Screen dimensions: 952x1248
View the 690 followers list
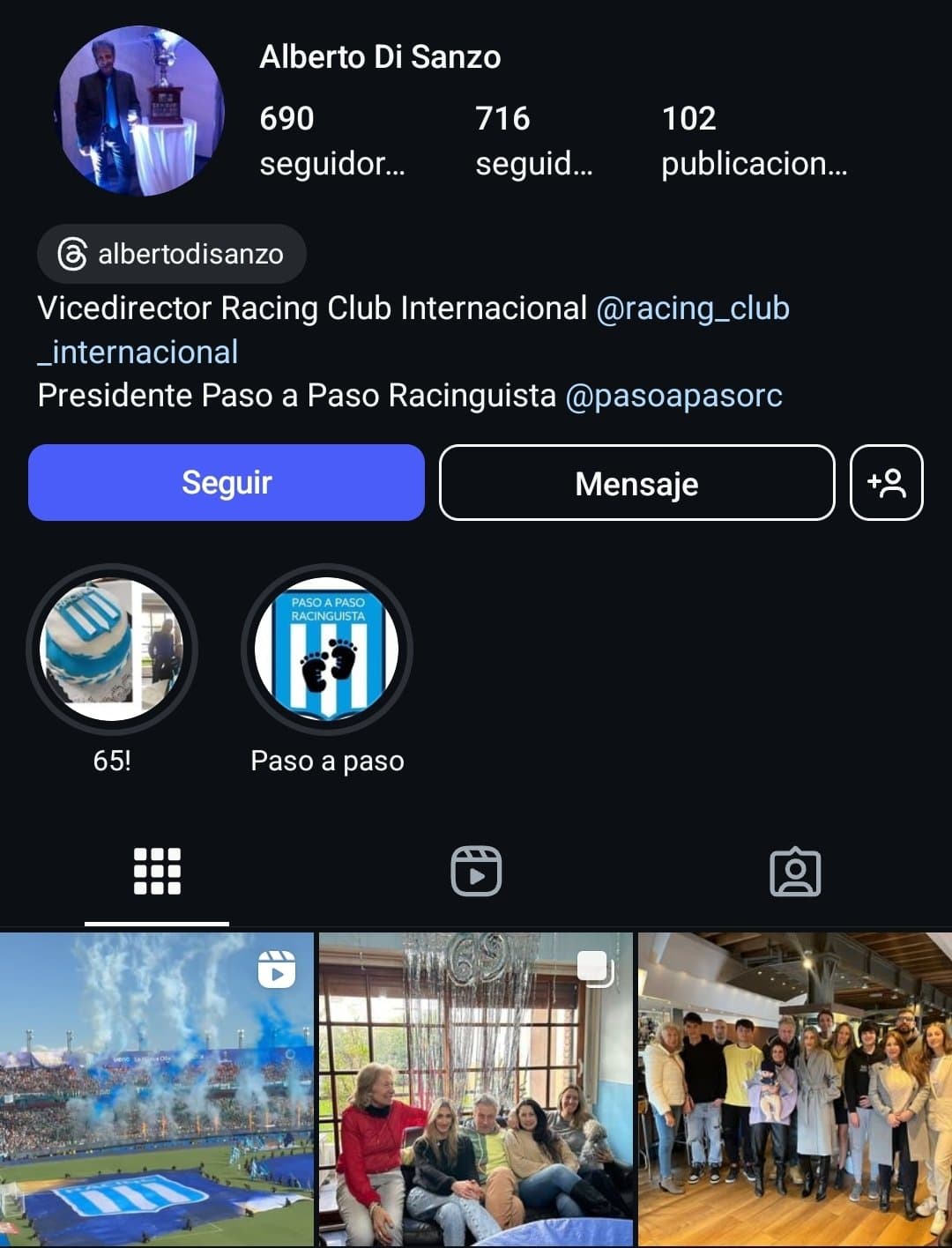click(x=331, y=140)
